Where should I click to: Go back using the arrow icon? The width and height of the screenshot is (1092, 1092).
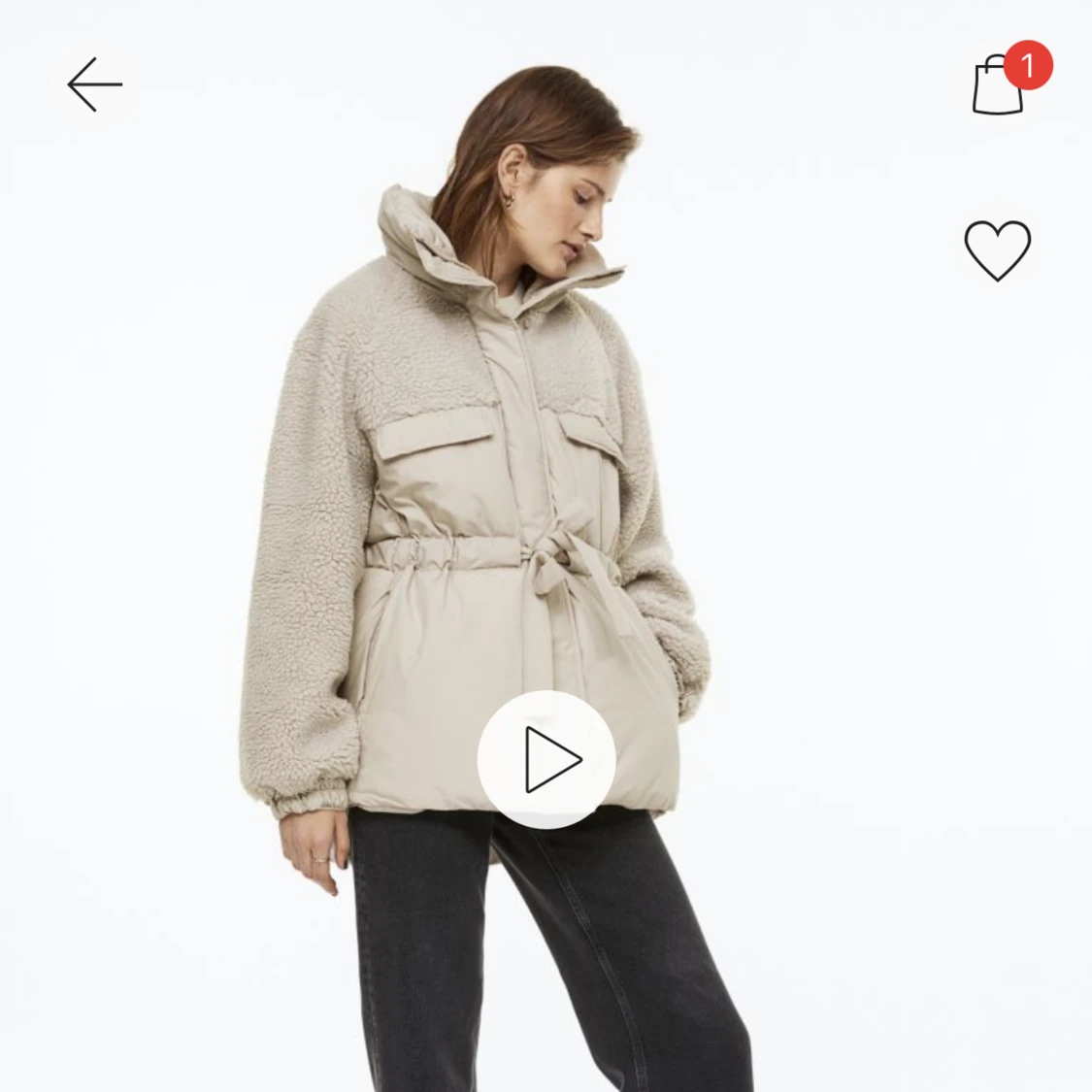tap(94, 84)
